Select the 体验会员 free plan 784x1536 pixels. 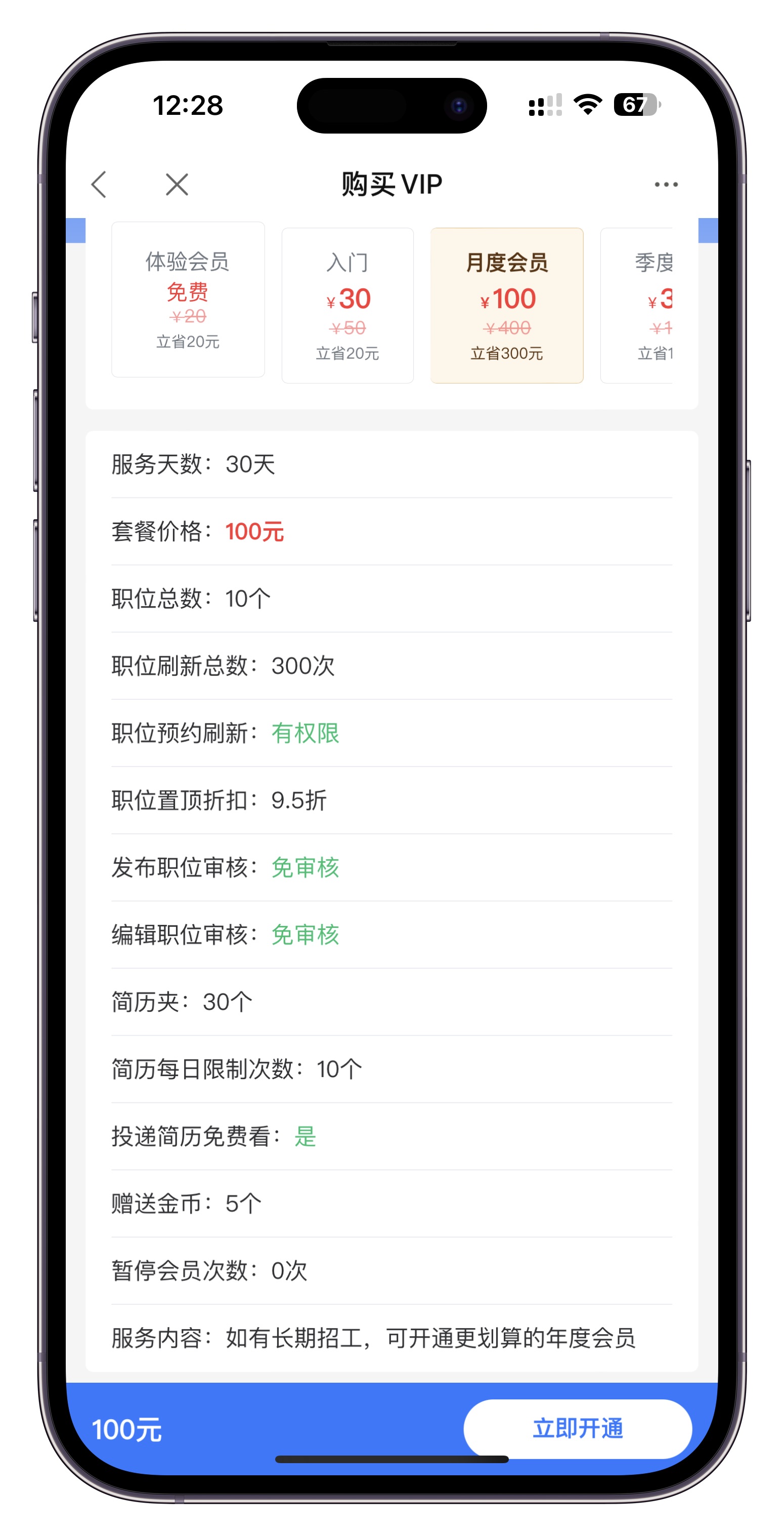[188, 300]
